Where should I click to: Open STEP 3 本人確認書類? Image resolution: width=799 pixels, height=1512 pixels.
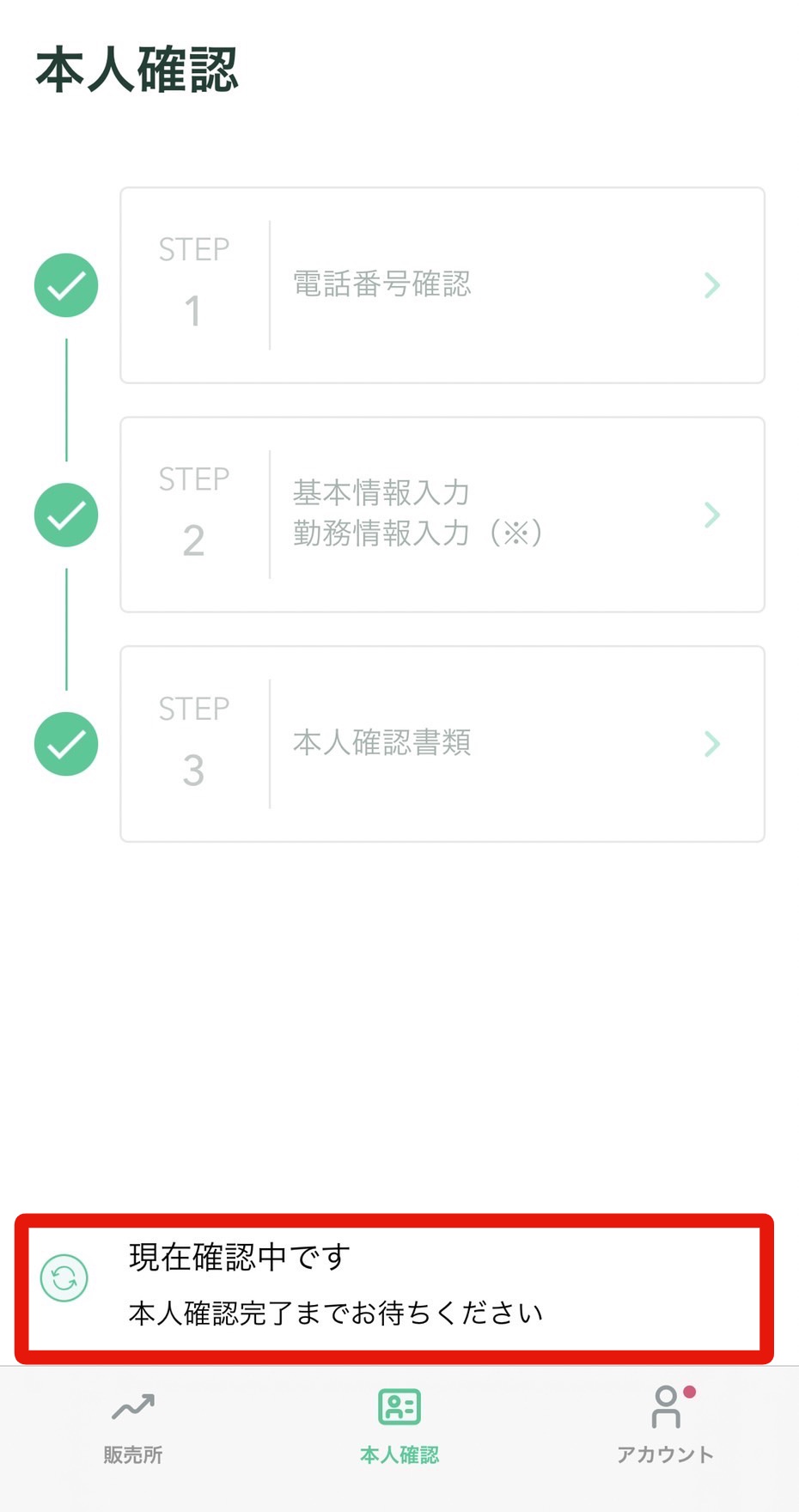point(442,744)
